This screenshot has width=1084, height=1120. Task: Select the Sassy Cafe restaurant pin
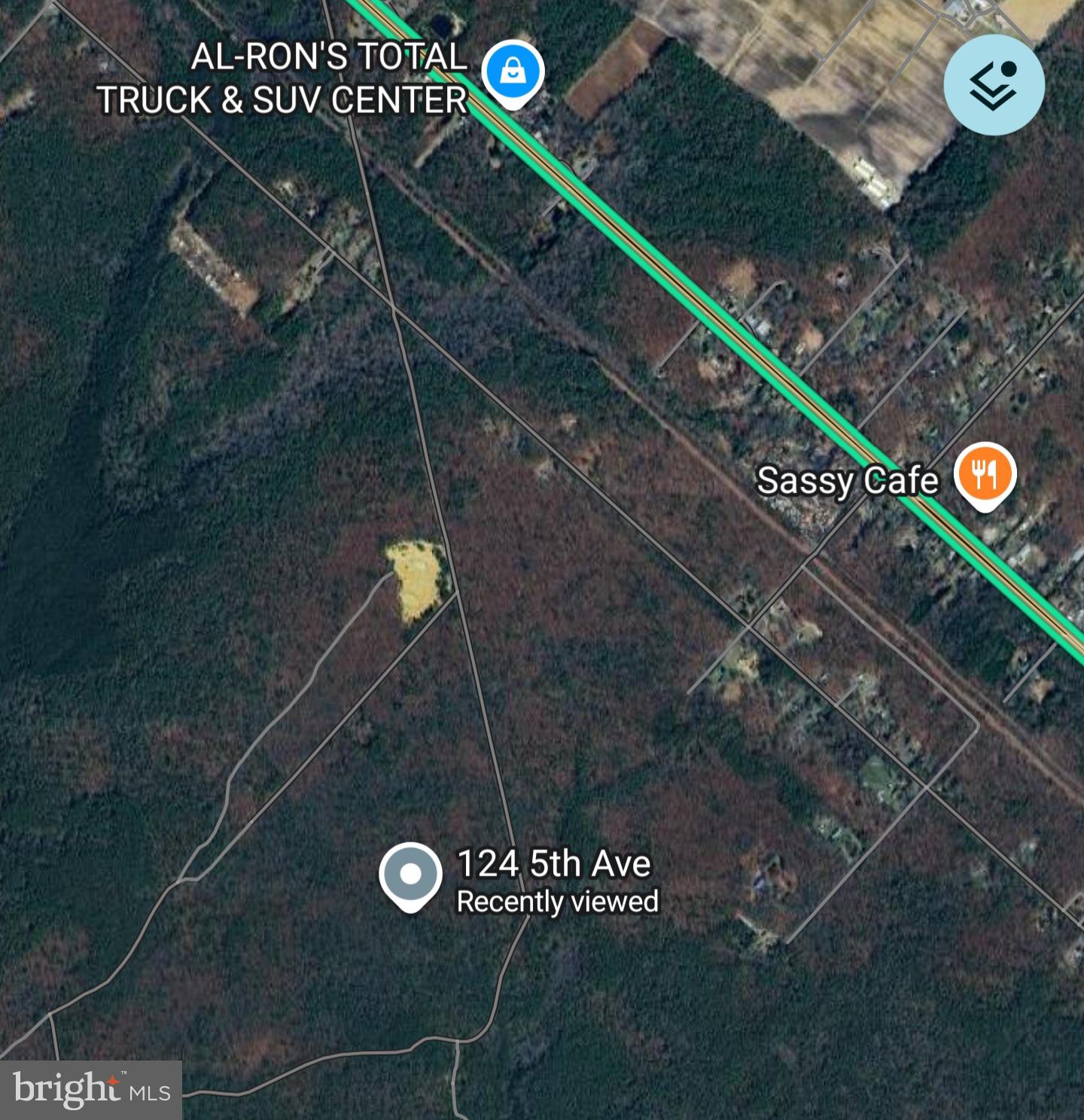pyautogui.click(x=985, y=475)
